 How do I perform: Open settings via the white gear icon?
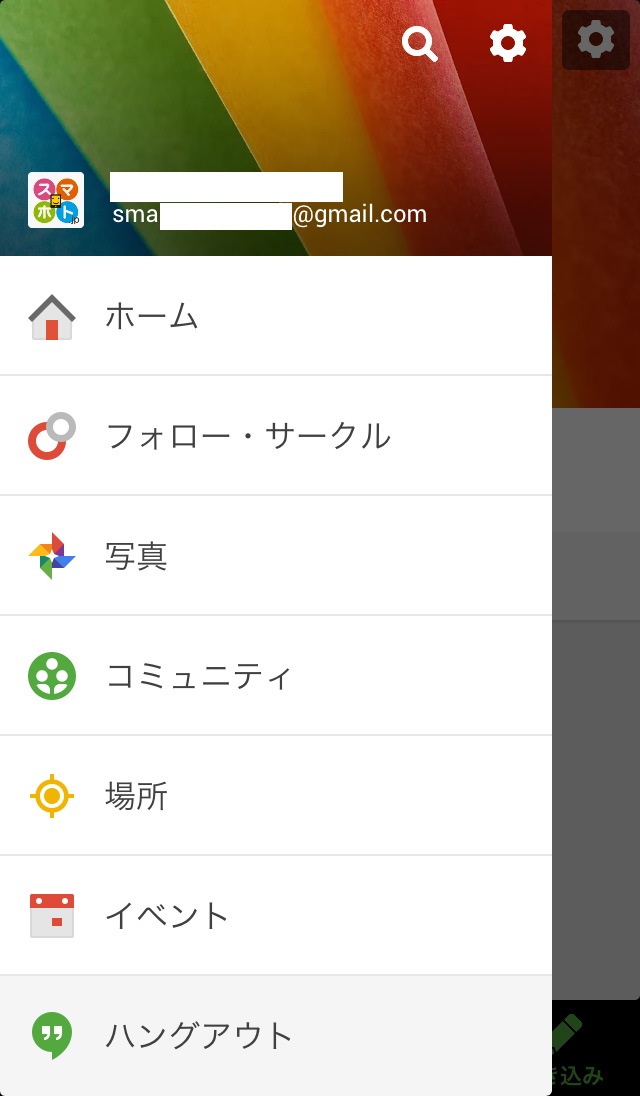pyautogui.click(x=507, y=44)
